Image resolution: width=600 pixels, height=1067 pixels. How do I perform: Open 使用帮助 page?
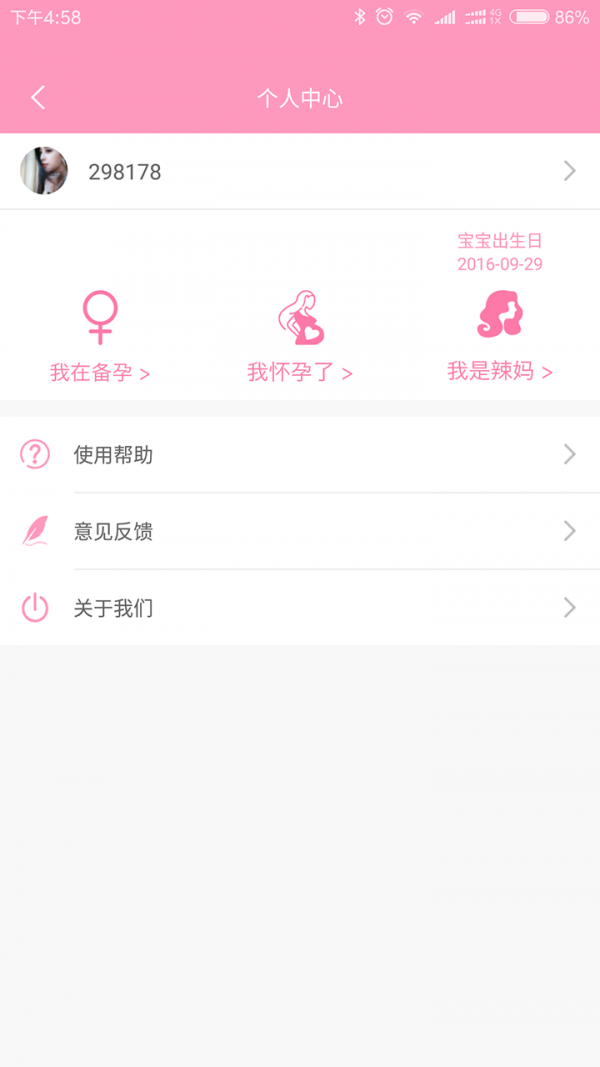coord(300,455)
